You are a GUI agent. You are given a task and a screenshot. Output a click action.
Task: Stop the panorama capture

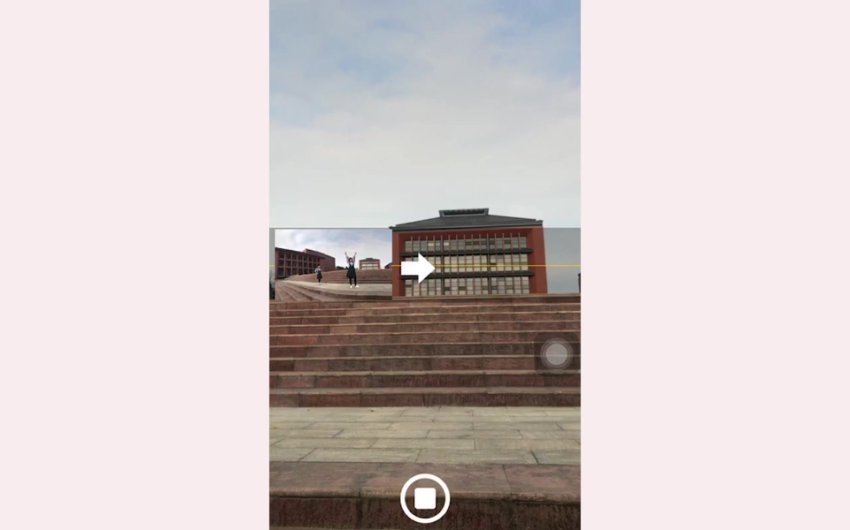coord(425,497)
